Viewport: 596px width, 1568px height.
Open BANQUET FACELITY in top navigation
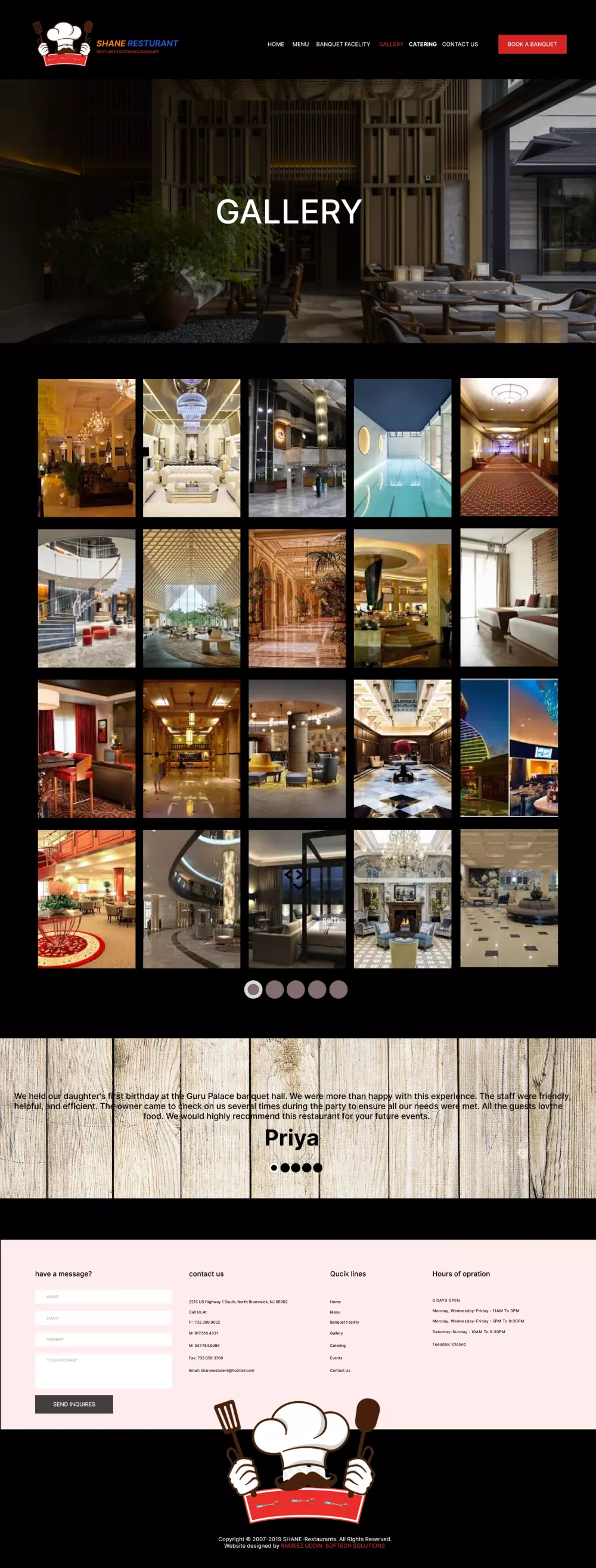(343, 45)
